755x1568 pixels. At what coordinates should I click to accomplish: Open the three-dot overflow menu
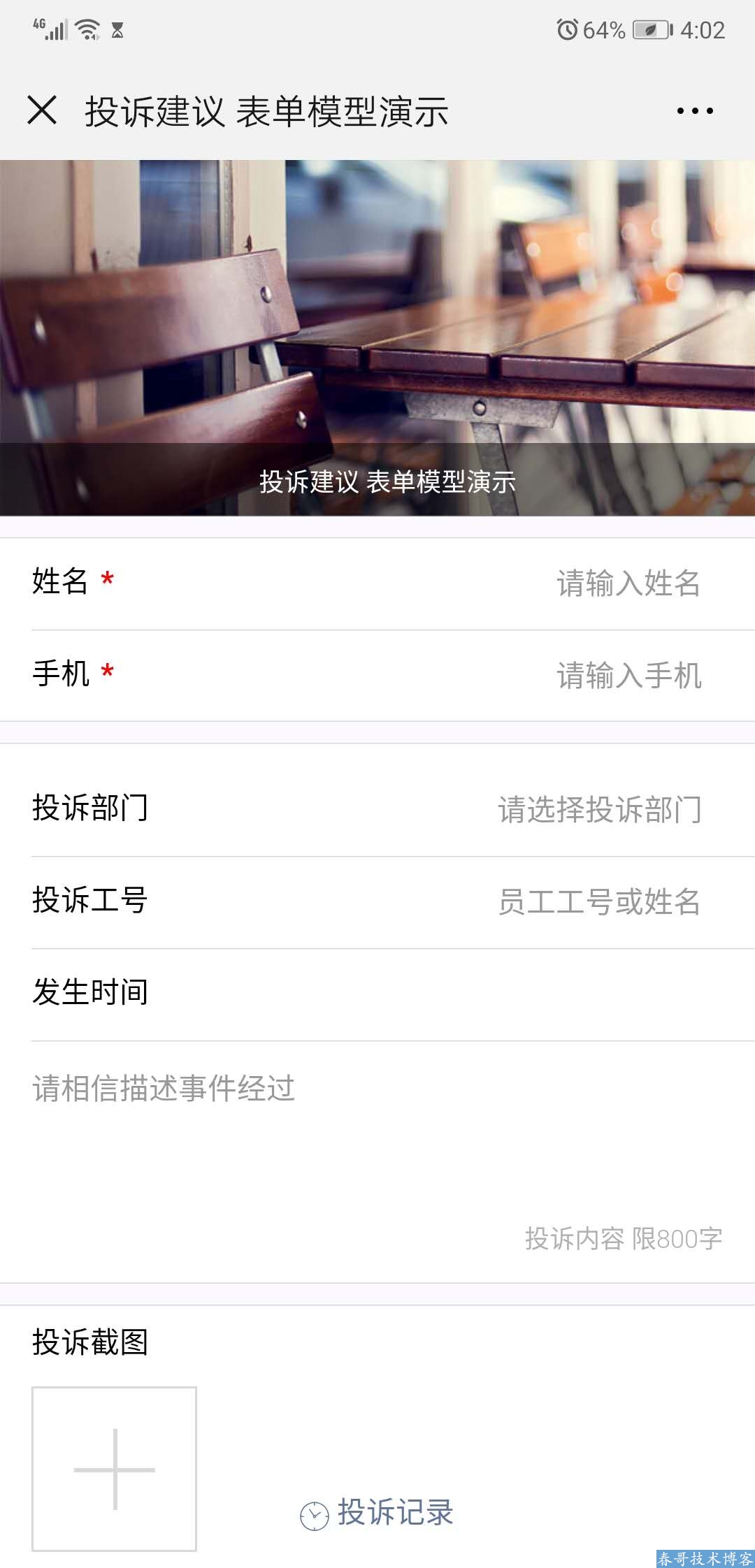[695, 110]
